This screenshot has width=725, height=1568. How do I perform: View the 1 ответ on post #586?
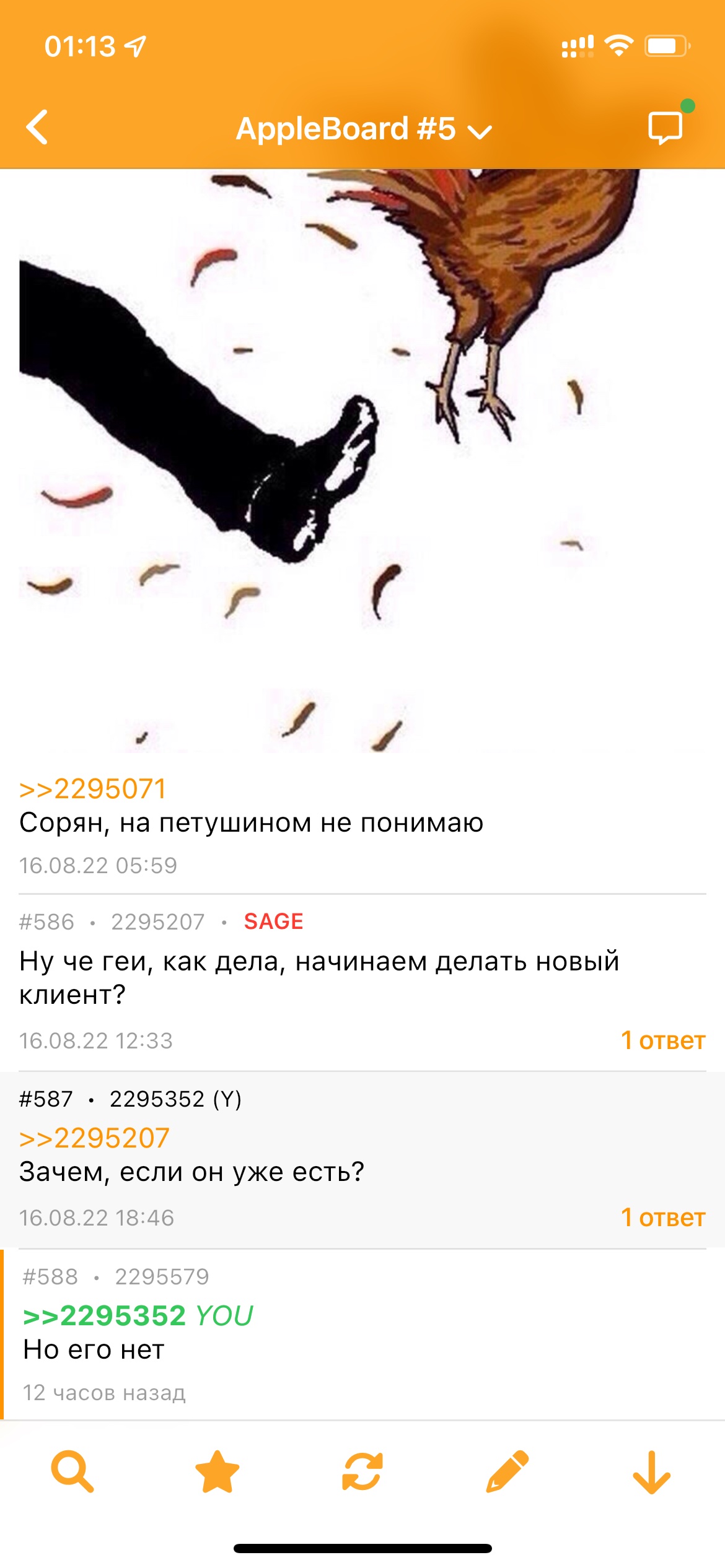click(x=663, y=1040)
